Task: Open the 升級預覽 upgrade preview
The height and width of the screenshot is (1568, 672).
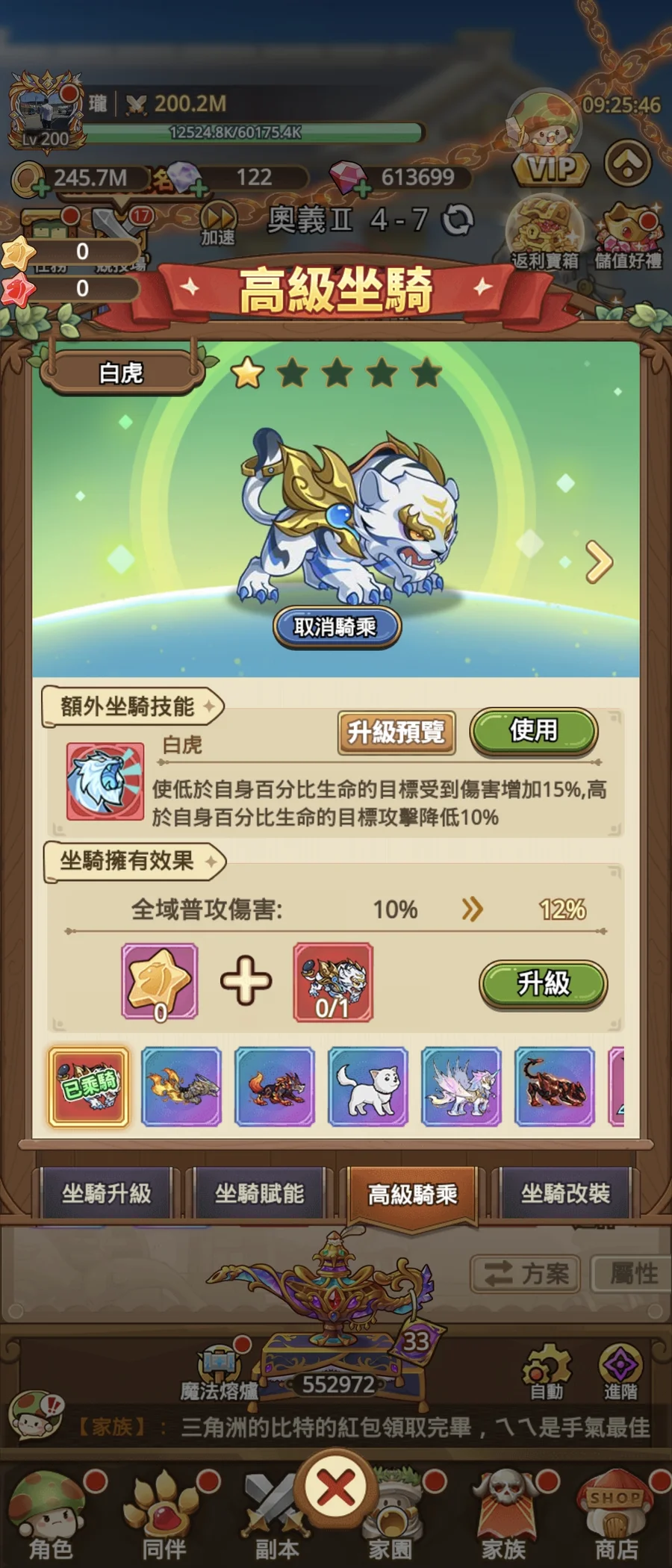Action: [x=396, y=732]
